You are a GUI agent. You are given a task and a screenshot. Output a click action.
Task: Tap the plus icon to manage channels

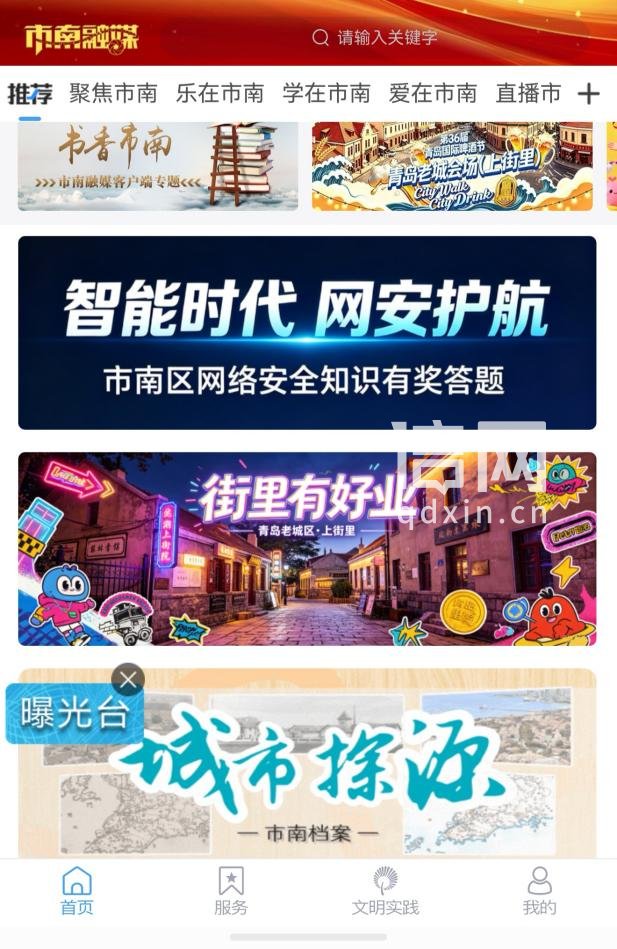pos(588,94)
